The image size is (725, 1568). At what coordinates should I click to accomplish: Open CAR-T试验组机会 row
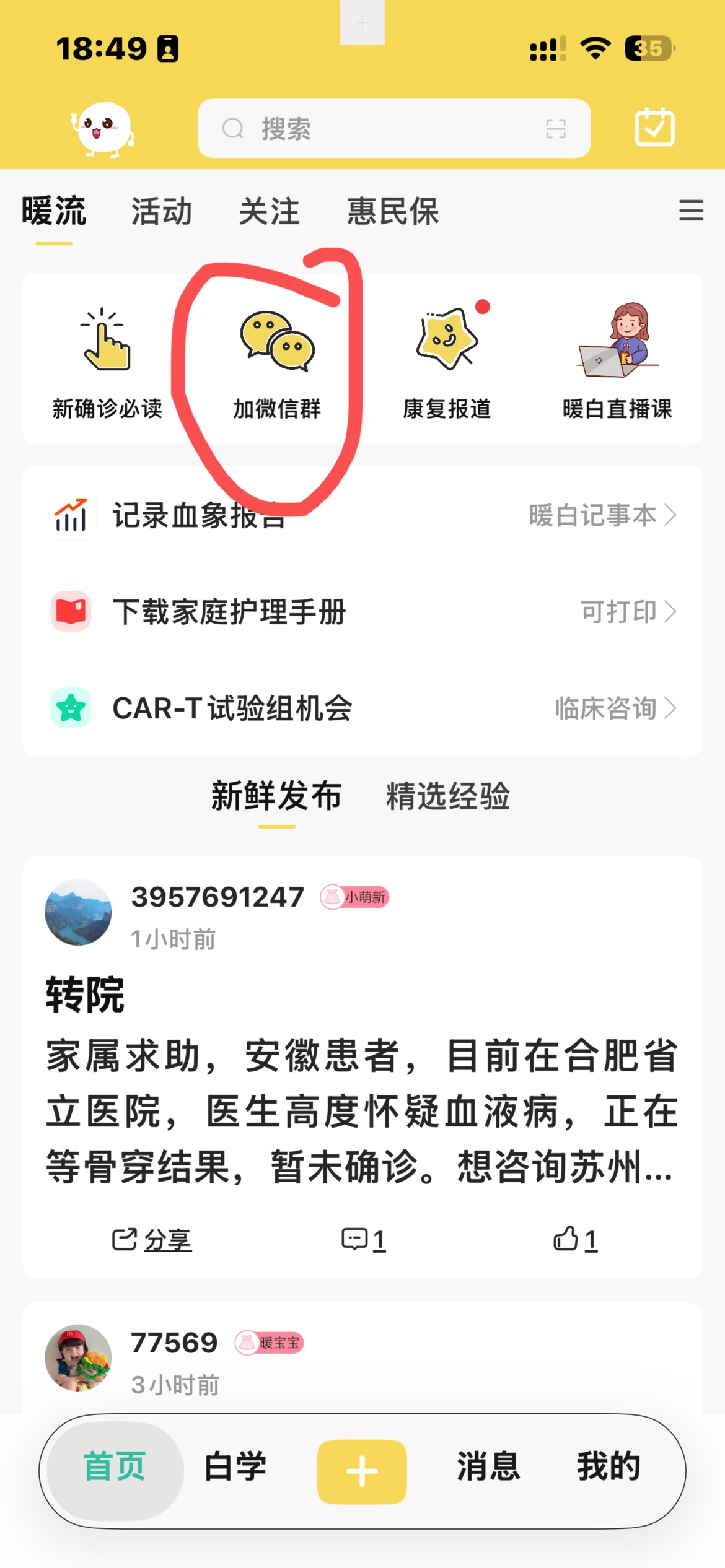coord(362,708)
